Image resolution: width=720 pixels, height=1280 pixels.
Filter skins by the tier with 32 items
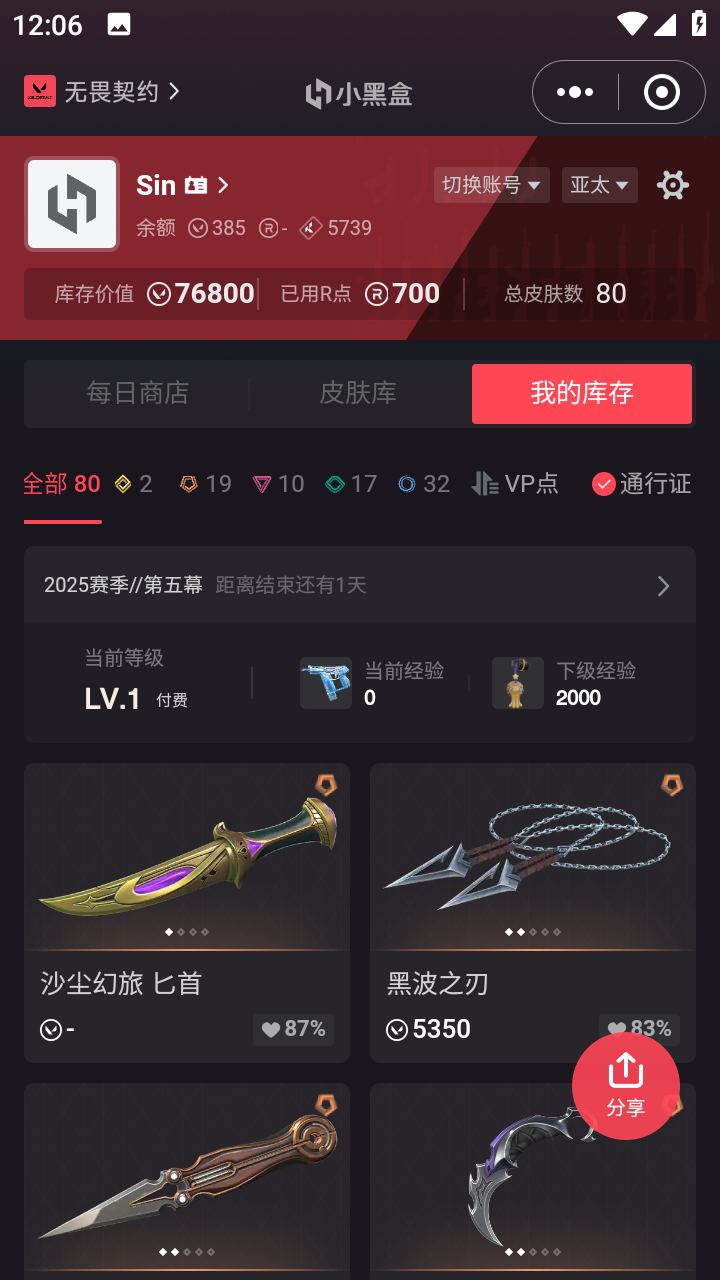pos(424,484)
